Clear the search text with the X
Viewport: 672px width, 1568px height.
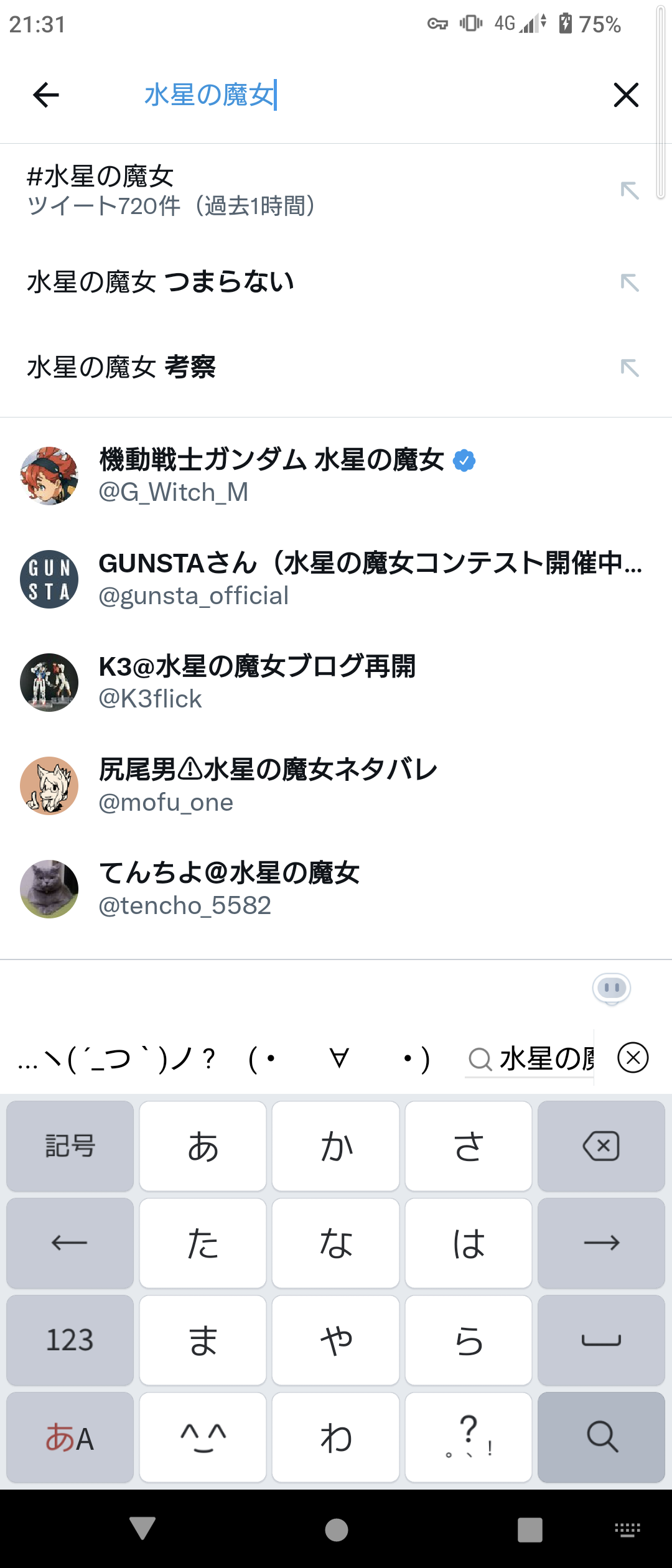626,95
